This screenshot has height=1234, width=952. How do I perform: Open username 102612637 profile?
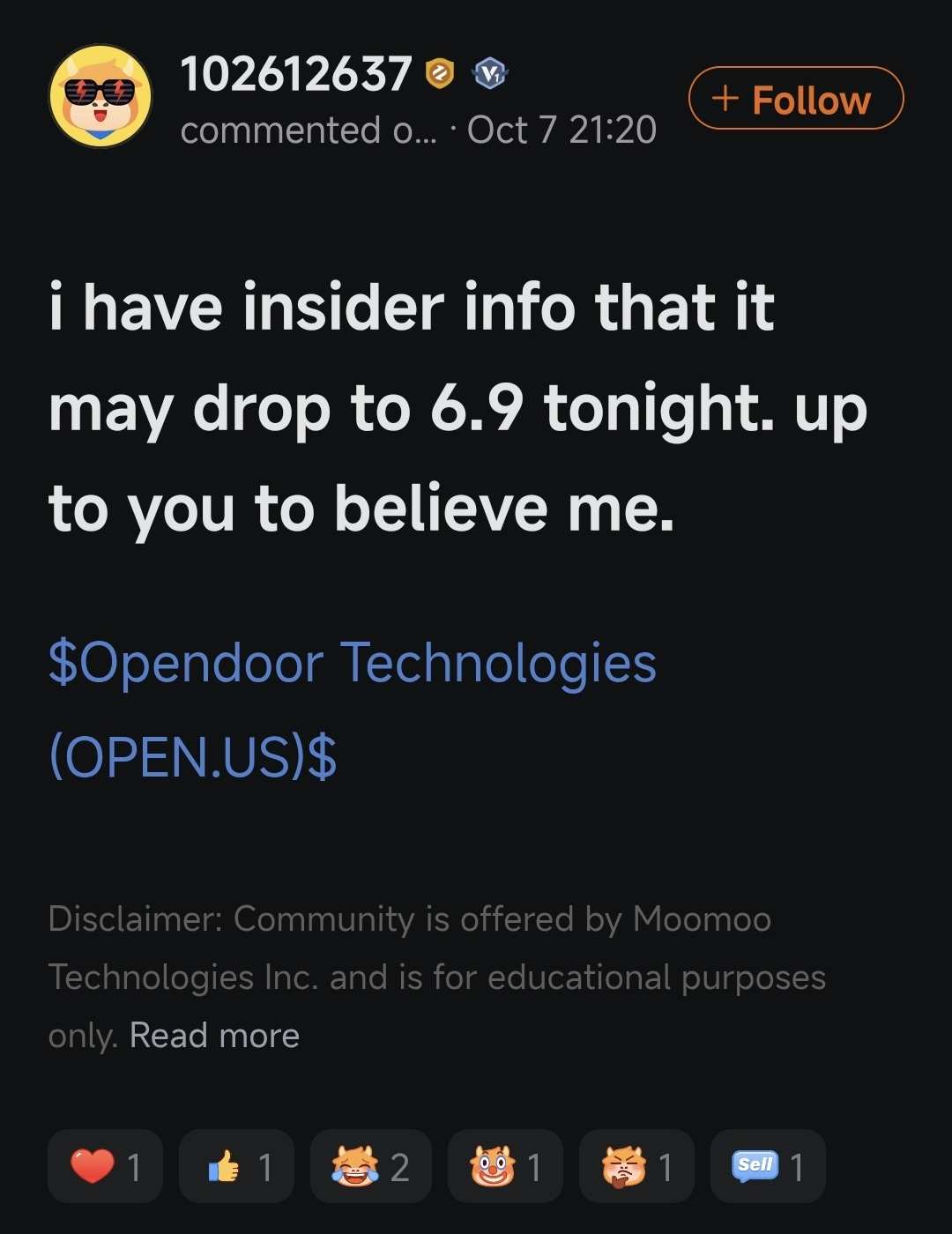(296, 74)
